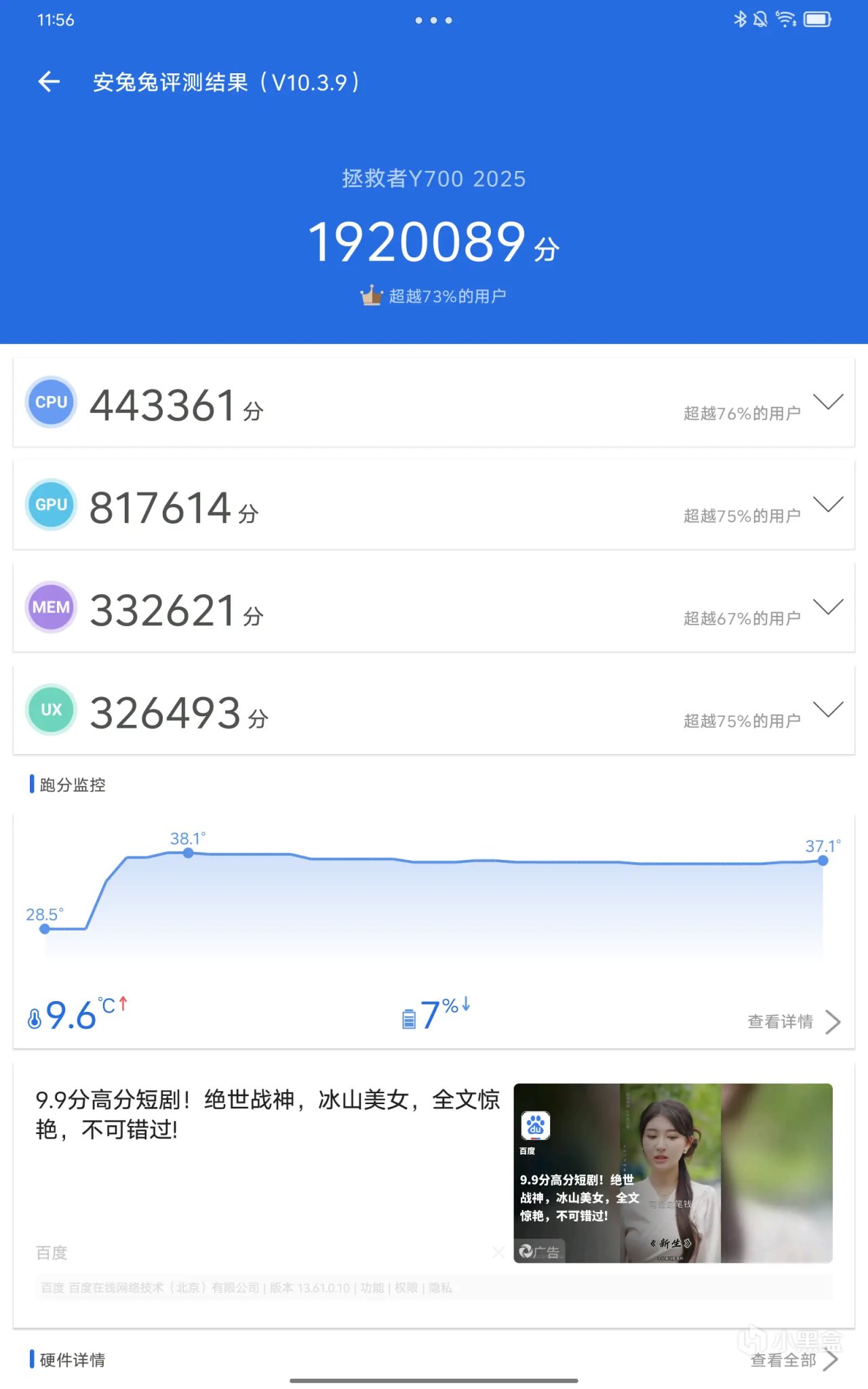Expand the UX score section
868x1389 pixels.
[x=828, y=709]
